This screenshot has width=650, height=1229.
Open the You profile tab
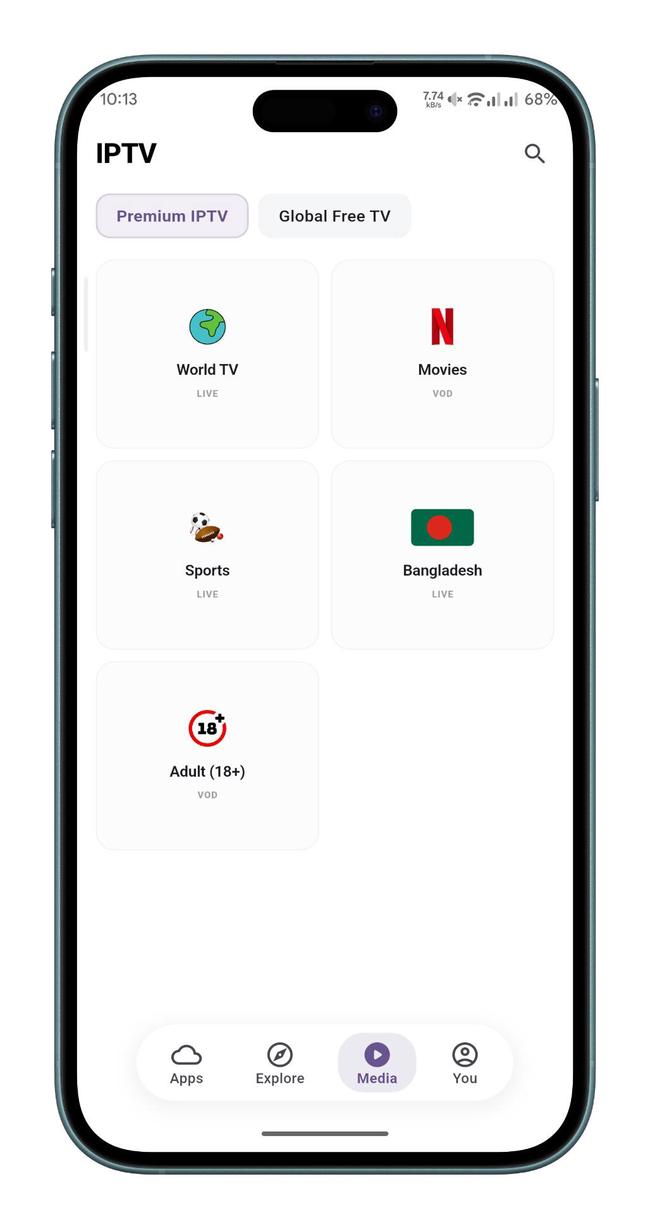click(465, 1063)
